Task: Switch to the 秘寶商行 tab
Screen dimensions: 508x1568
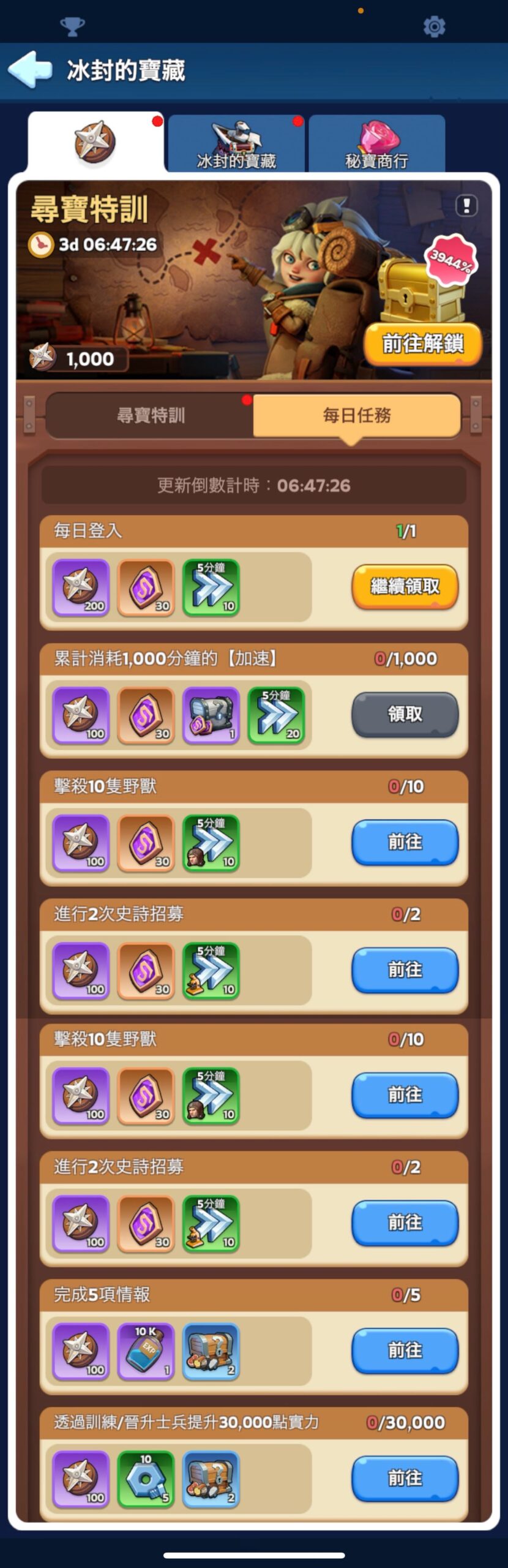Action: pyautogui.click(x=376, y=144)
